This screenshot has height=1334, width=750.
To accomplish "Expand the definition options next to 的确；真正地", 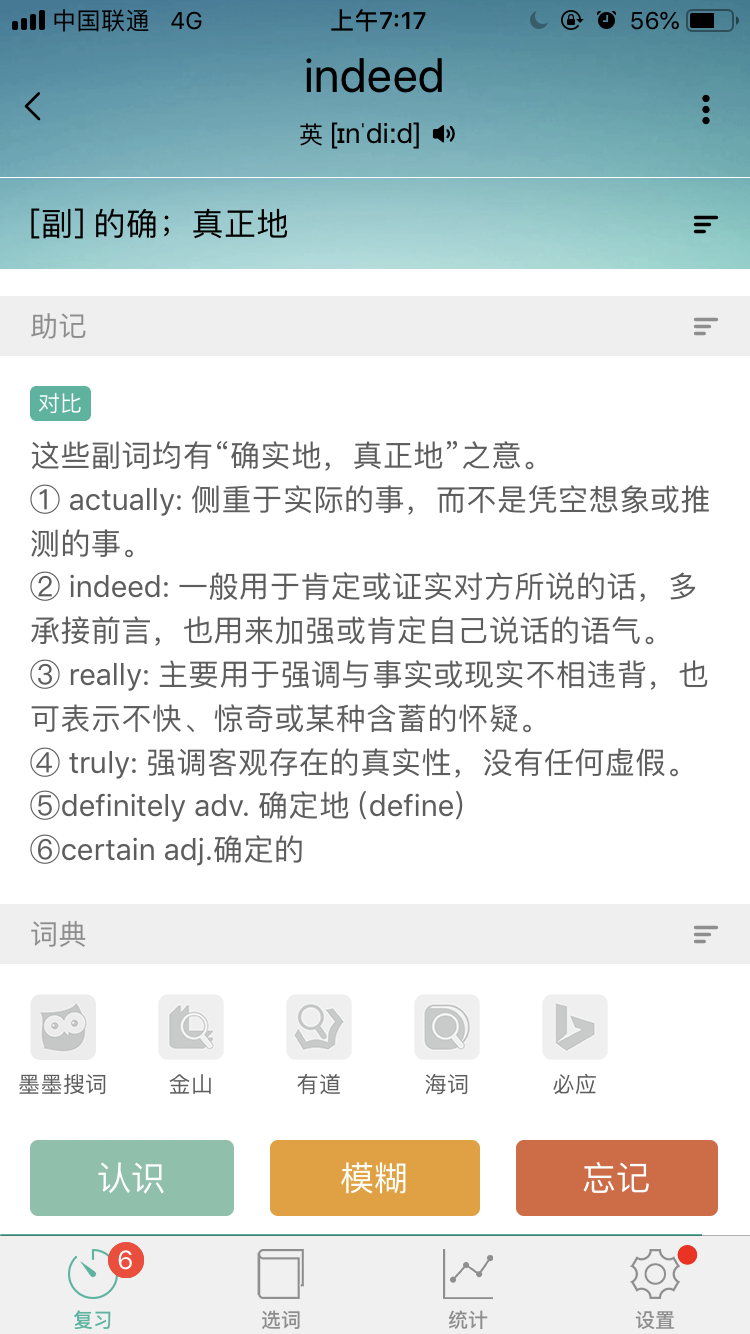I will 705,225.
